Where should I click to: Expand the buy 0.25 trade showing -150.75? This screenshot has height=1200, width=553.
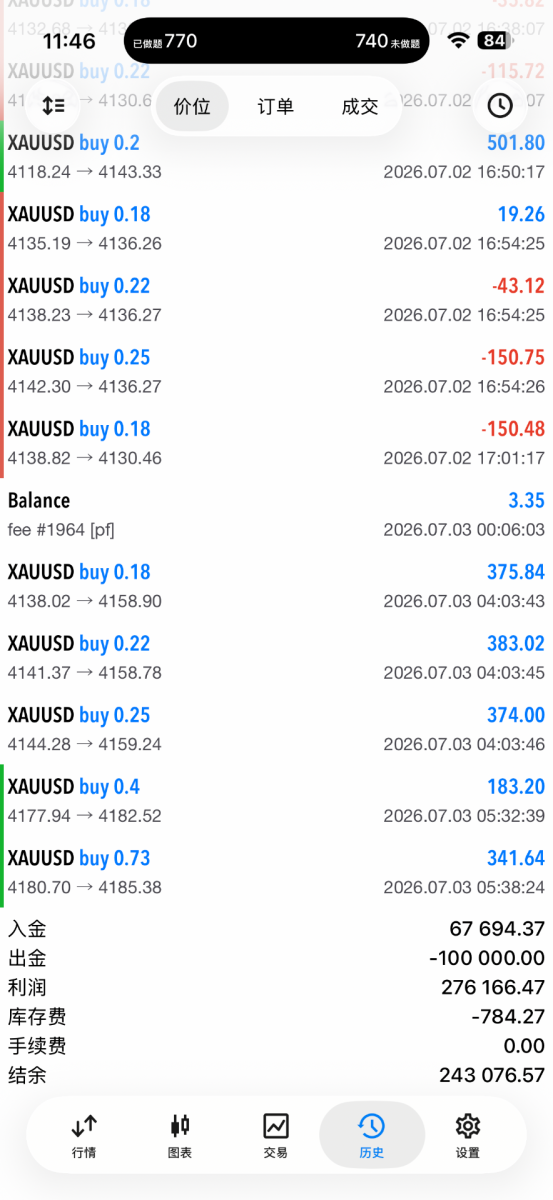pos(276,372)
